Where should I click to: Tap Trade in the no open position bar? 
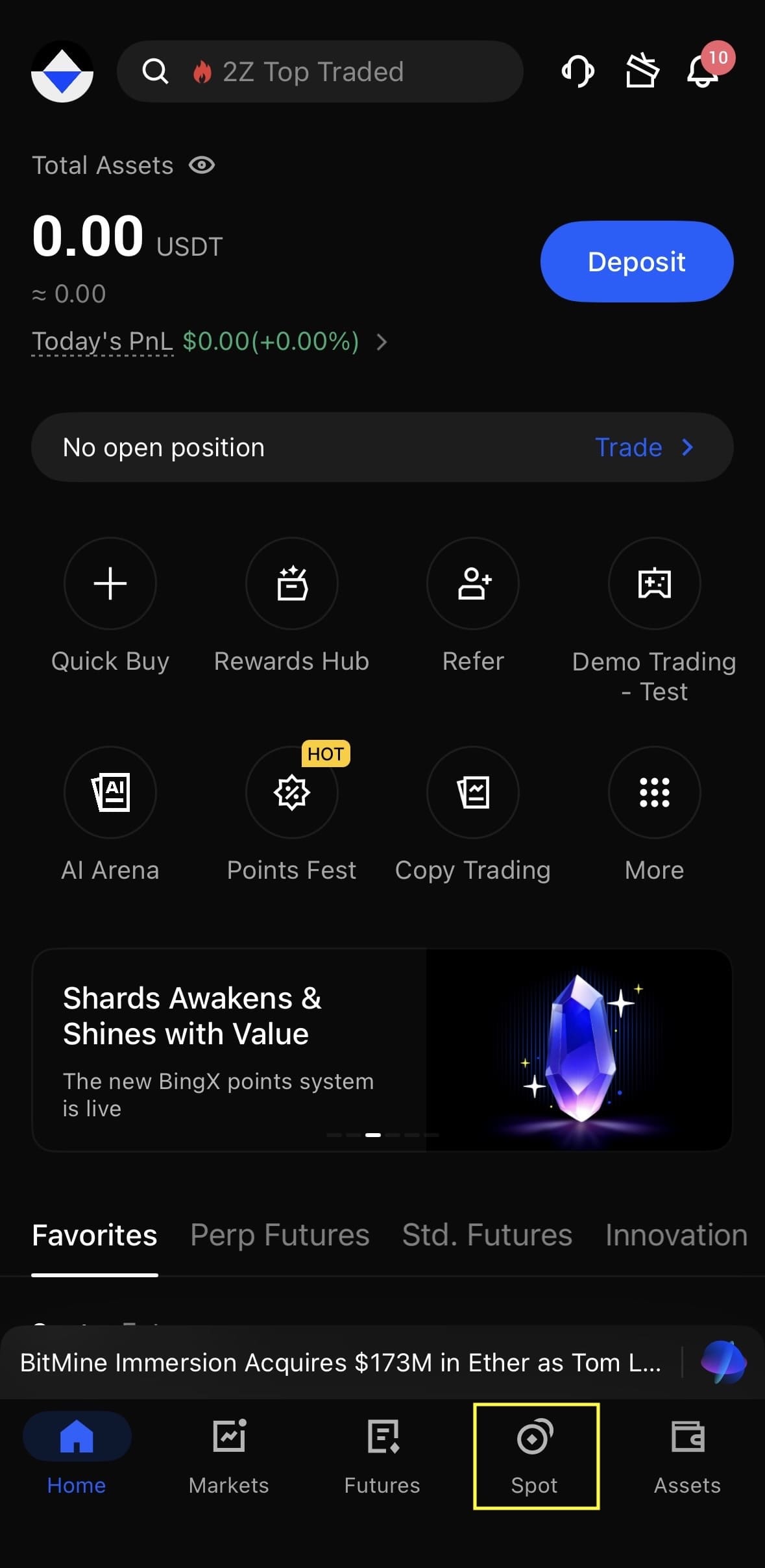pos(644,447)
